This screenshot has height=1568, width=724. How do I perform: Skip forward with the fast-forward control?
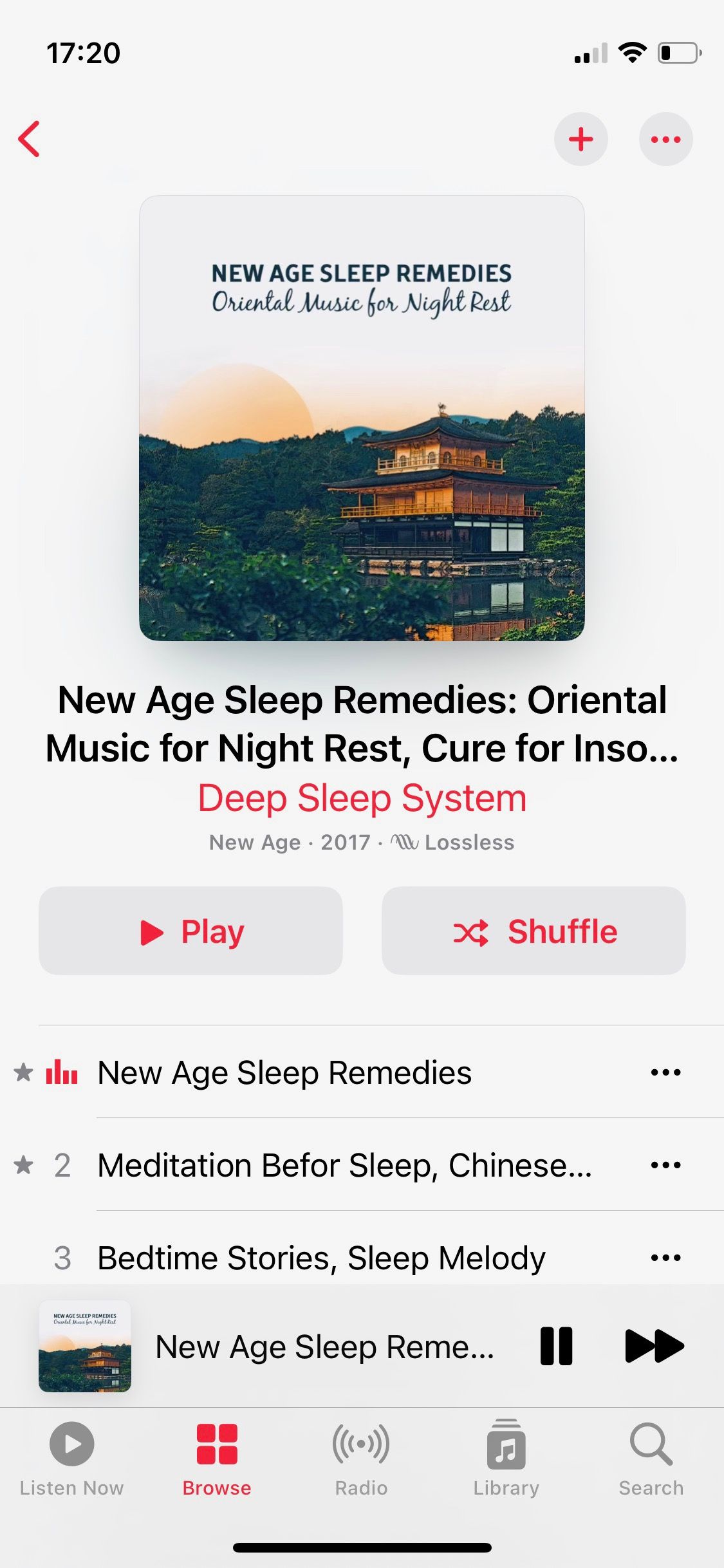click(x=653, y=1345)
